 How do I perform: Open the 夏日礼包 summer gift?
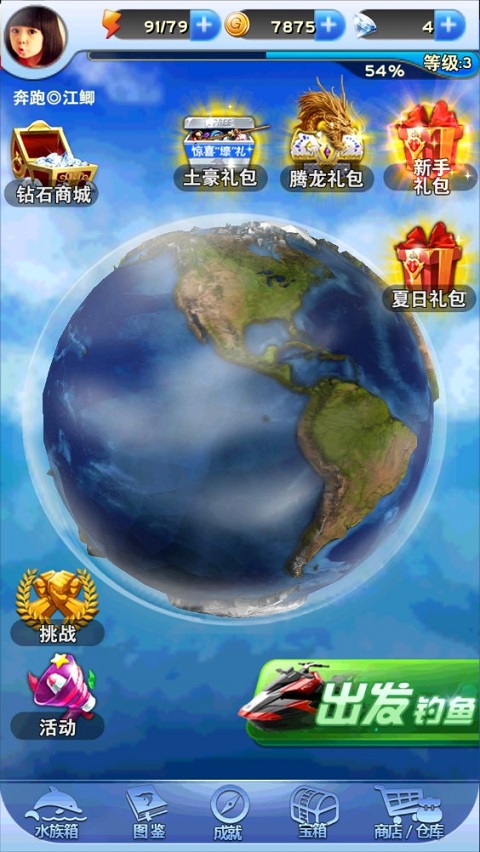(x=428, y=267)
